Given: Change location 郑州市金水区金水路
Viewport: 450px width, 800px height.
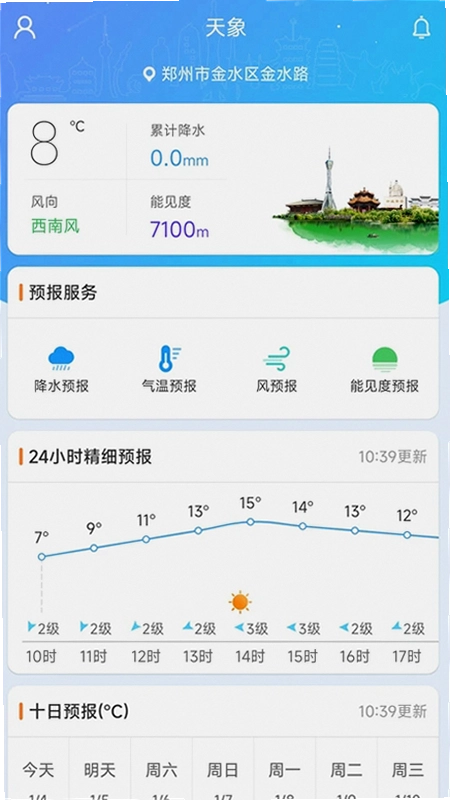Looking at the screenshot, I should (x=226, y=74).
